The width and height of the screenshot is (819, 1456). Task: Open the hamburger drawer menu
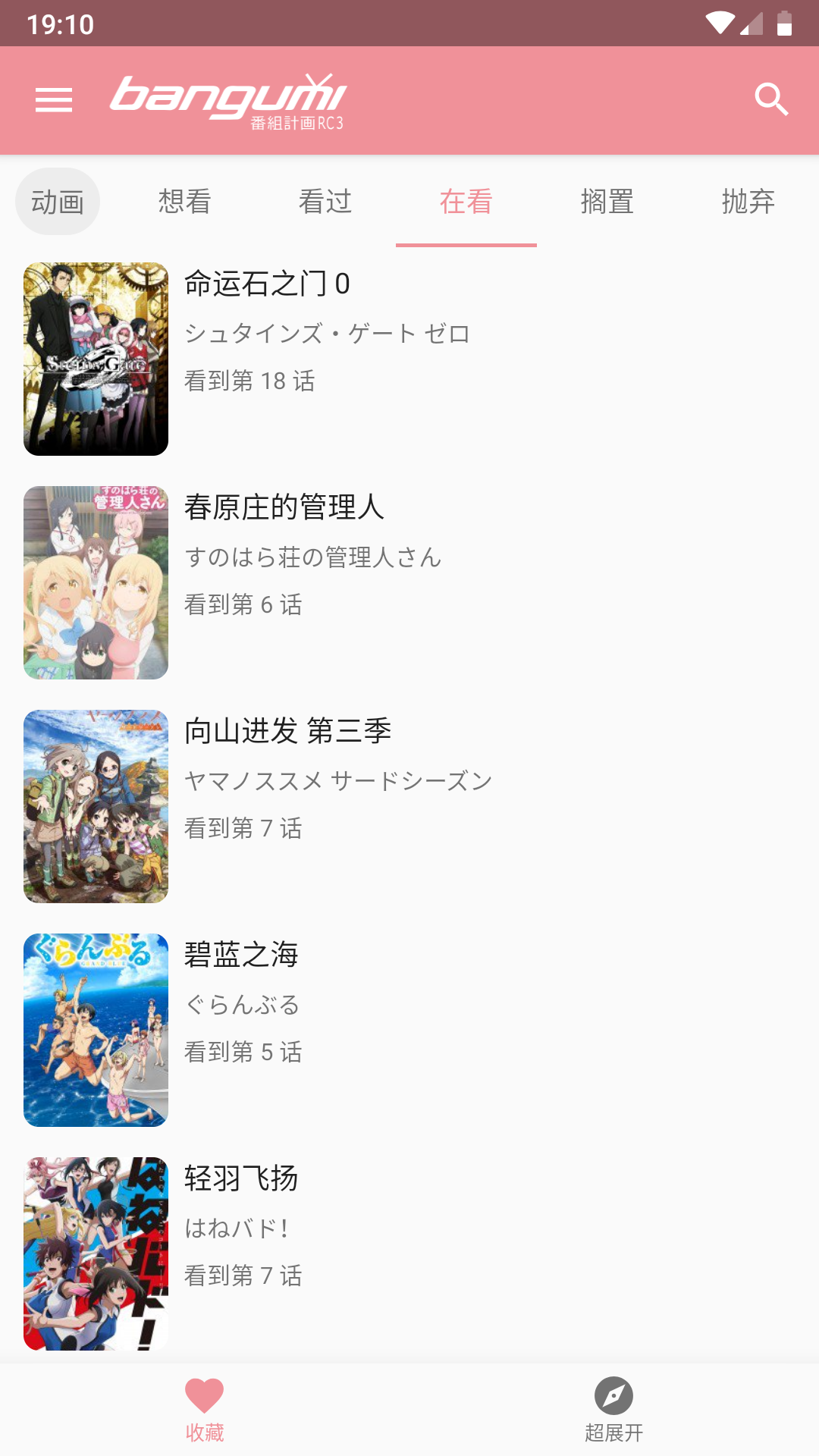coord(54,100)
